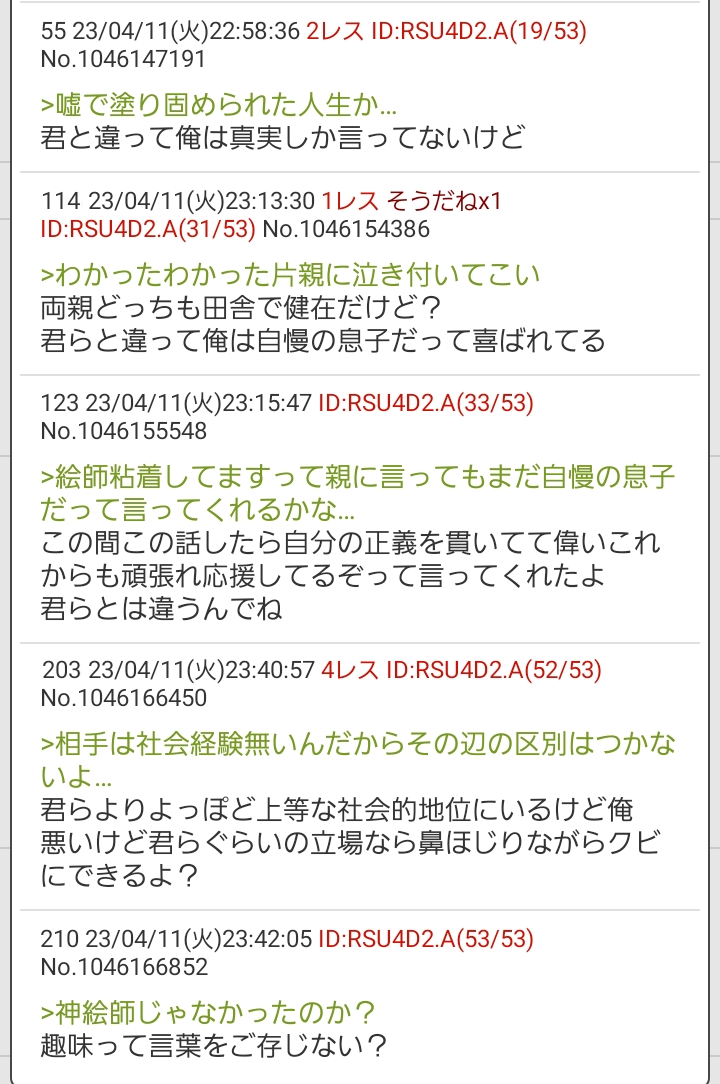
Task: Open the 4レス replies on post 203
Action: pos(350,670)
